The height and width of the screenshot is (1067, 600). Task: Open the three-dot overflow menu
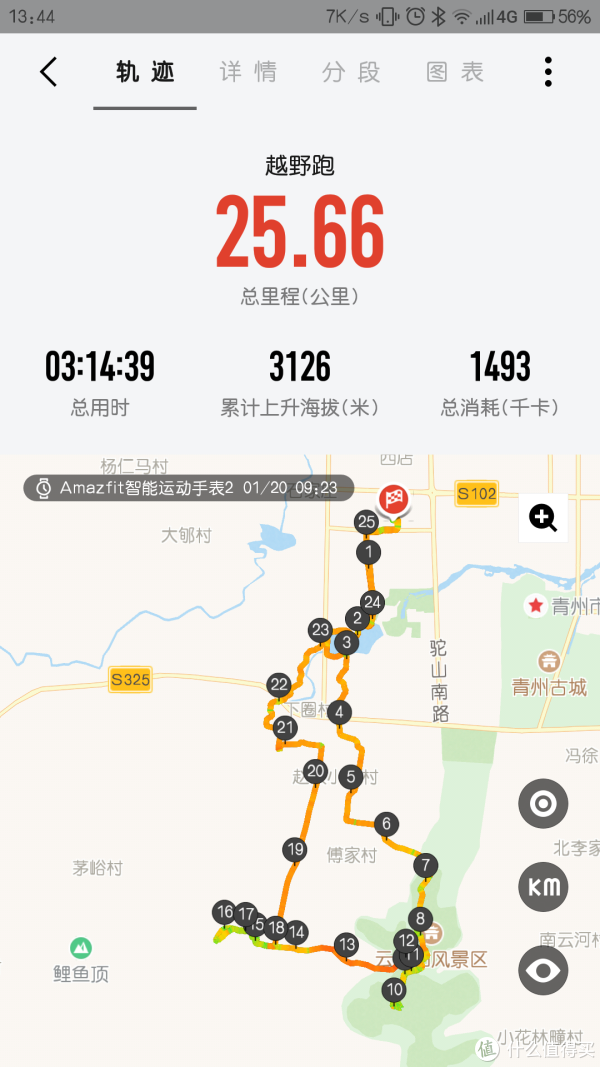tap(548, 72)
